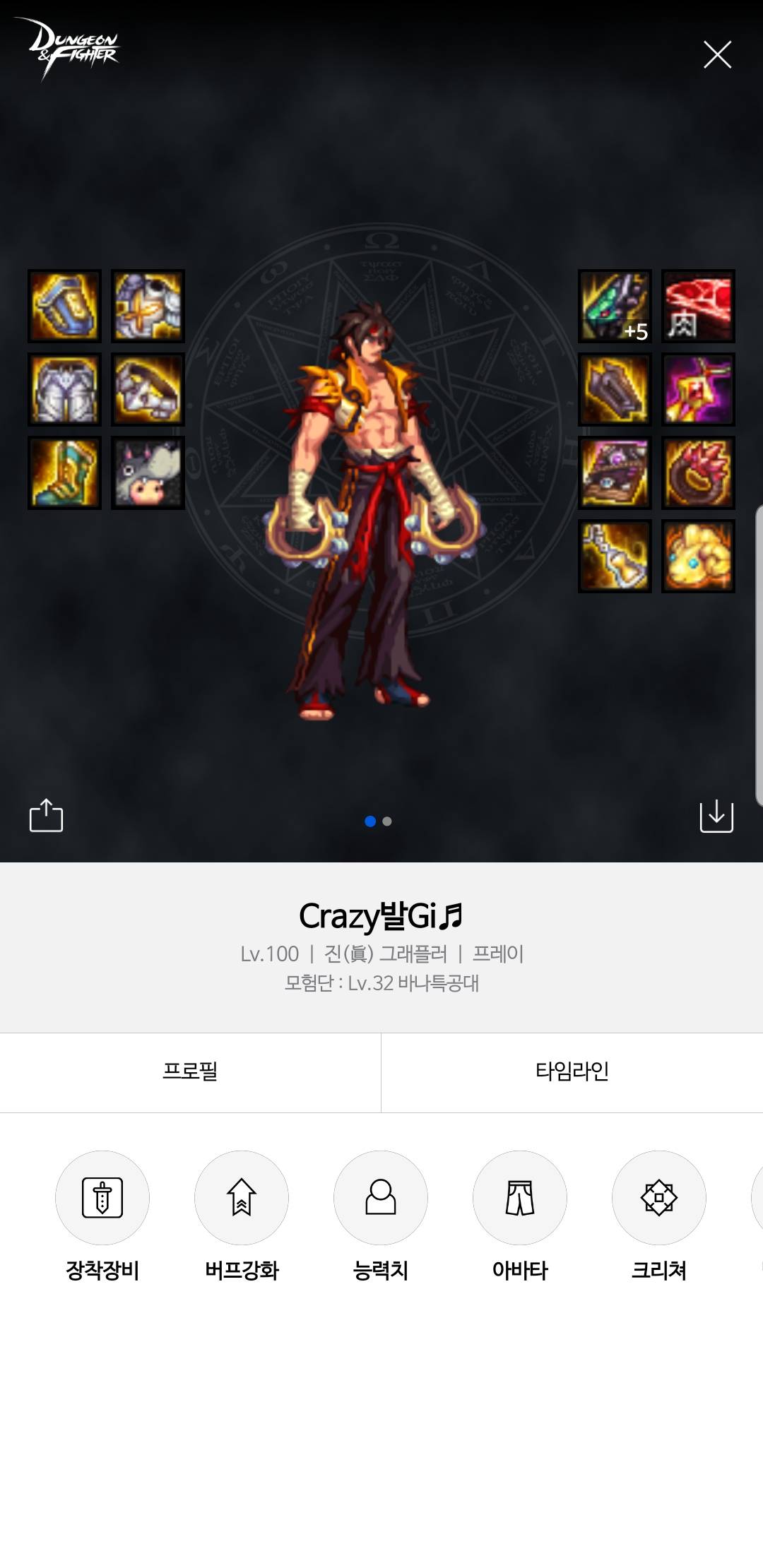Switch to the 타임라인 tab
Image resolution: width=763 pixels, height=1568 pixels.
tap(572, 1071)
